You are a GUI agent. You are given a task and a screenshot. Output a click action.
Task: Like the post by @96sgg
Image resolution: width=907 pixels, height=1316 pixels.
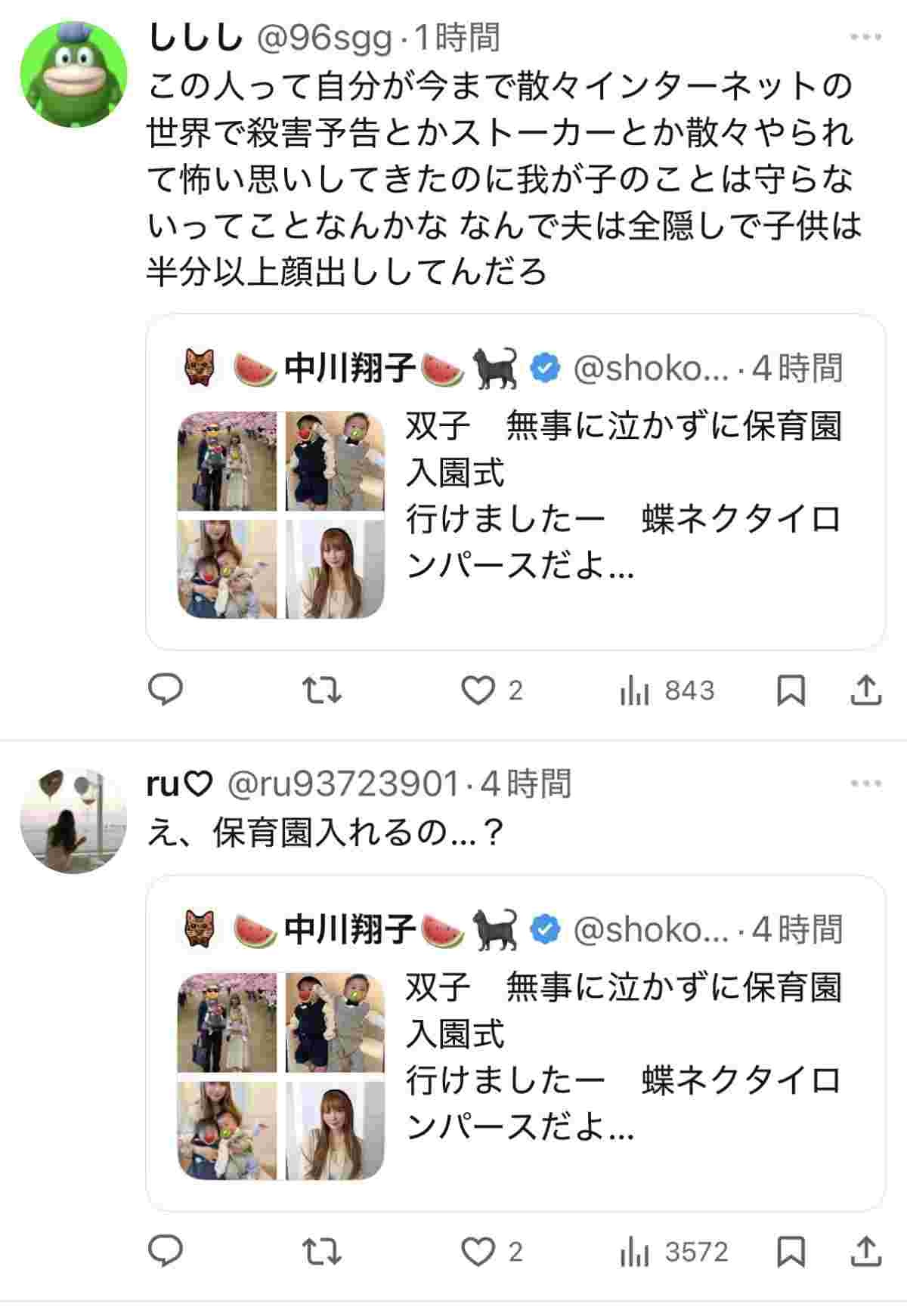[x=478, y=690]
